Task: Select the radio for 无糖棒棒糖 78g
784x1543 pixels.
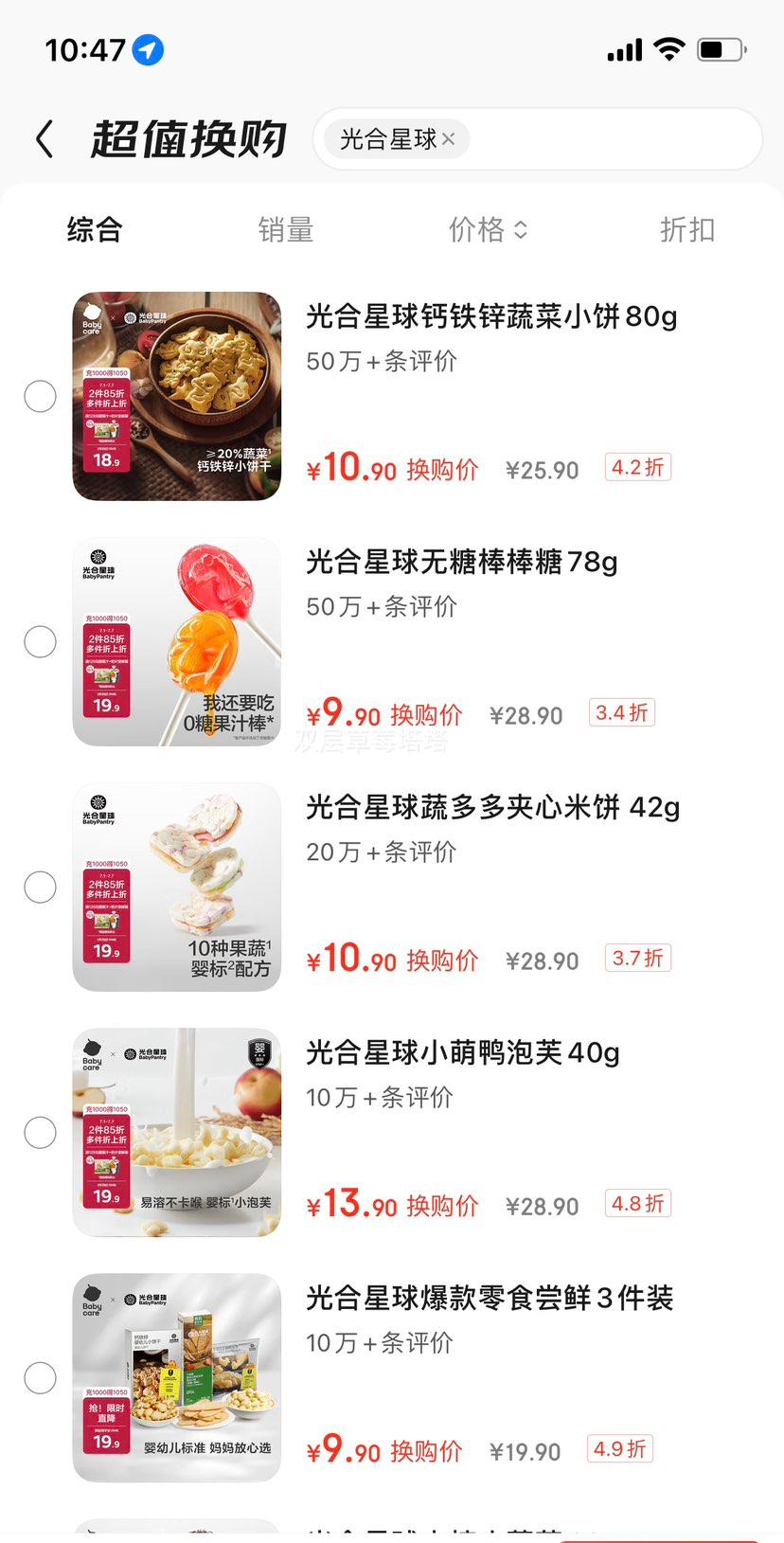Action: (40, 641)
